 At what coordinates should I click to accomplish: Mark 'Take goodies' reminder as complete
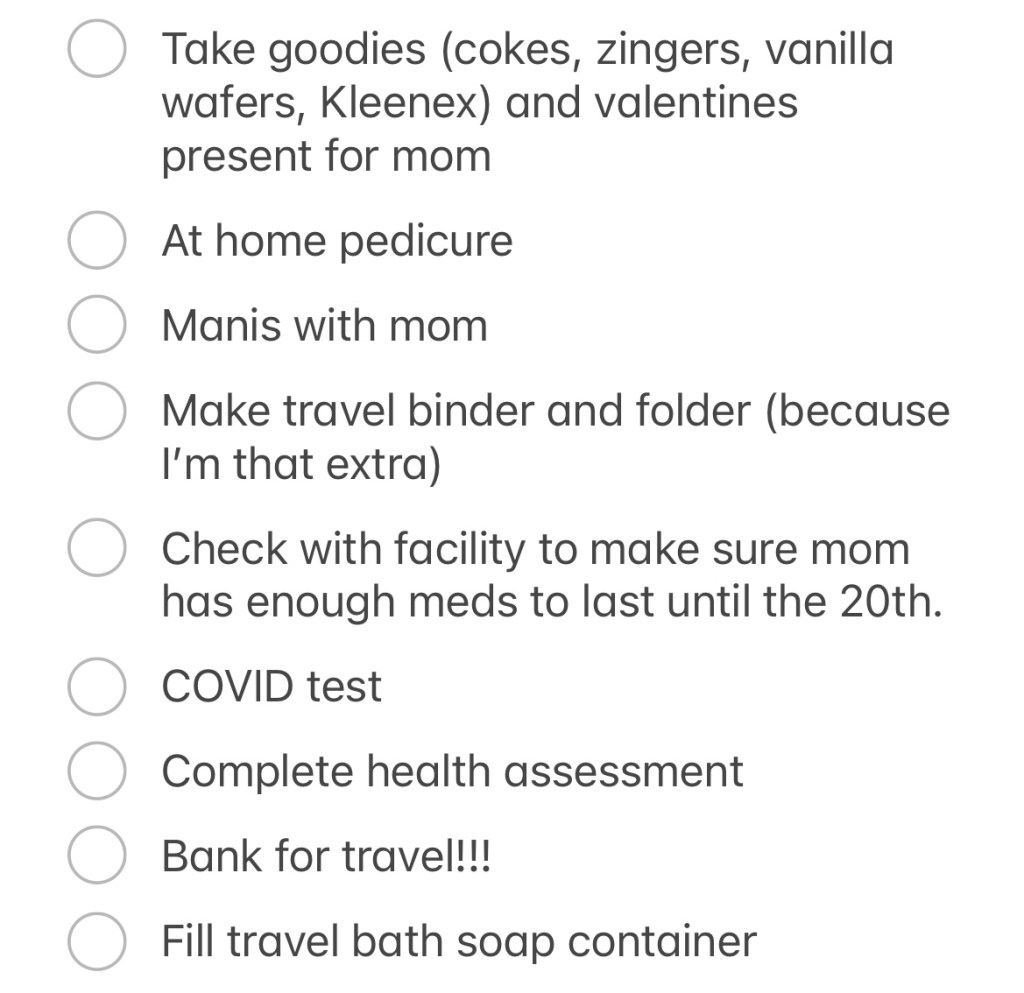pos(97,49)
